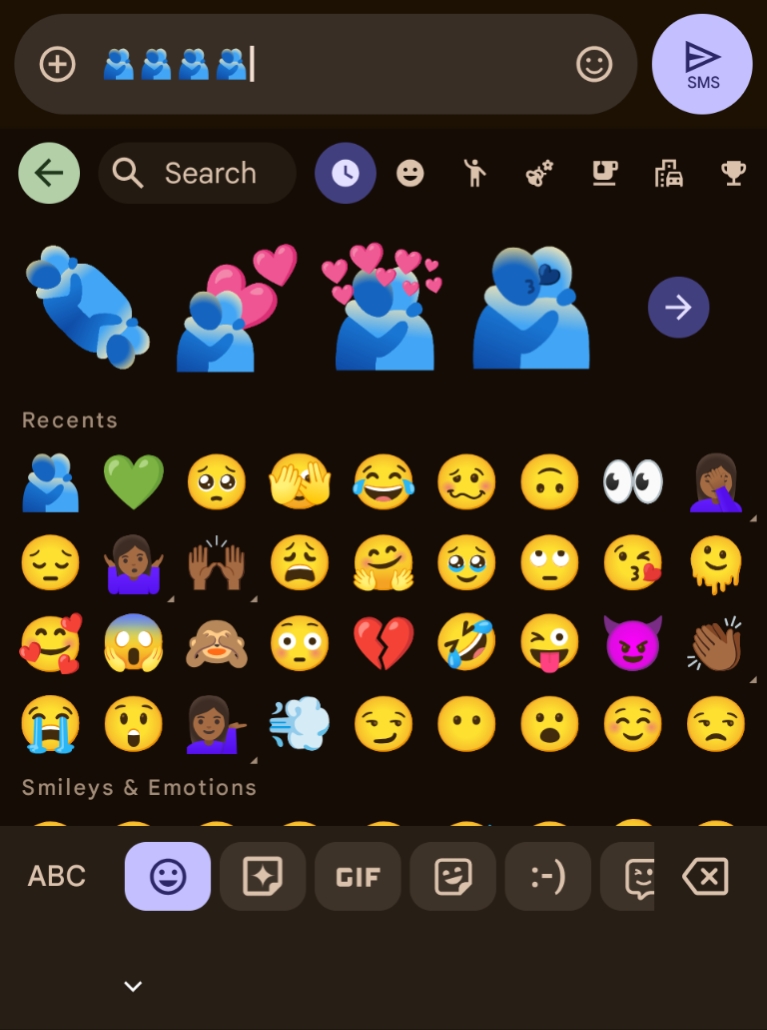Image resolution: width=767 pixels, height=1030 pixels.
Task: Open the trophy activities emoji category
Action: click(x=733, y=173)
